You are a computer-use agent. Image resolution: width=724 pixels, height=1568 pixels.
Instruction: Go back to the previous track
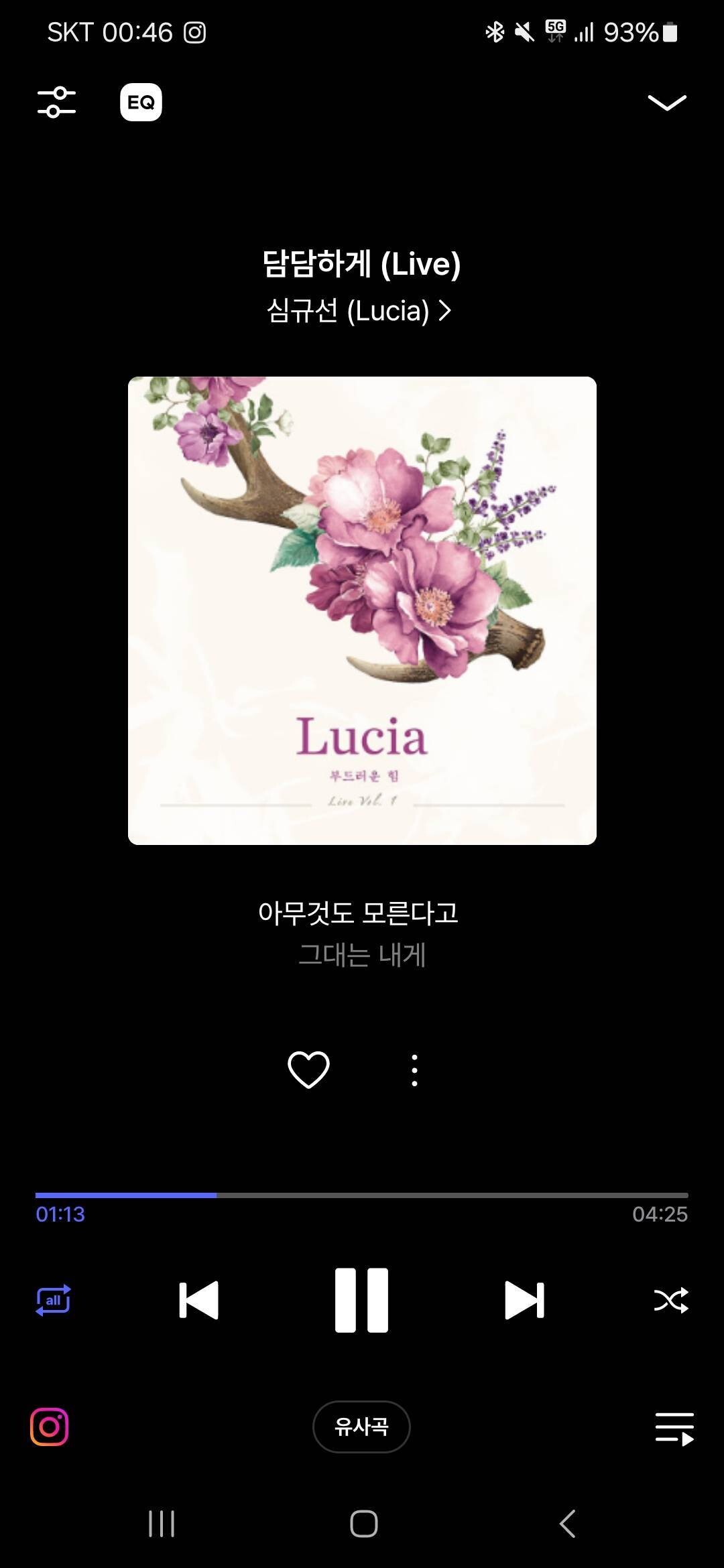click(199, 1299)
